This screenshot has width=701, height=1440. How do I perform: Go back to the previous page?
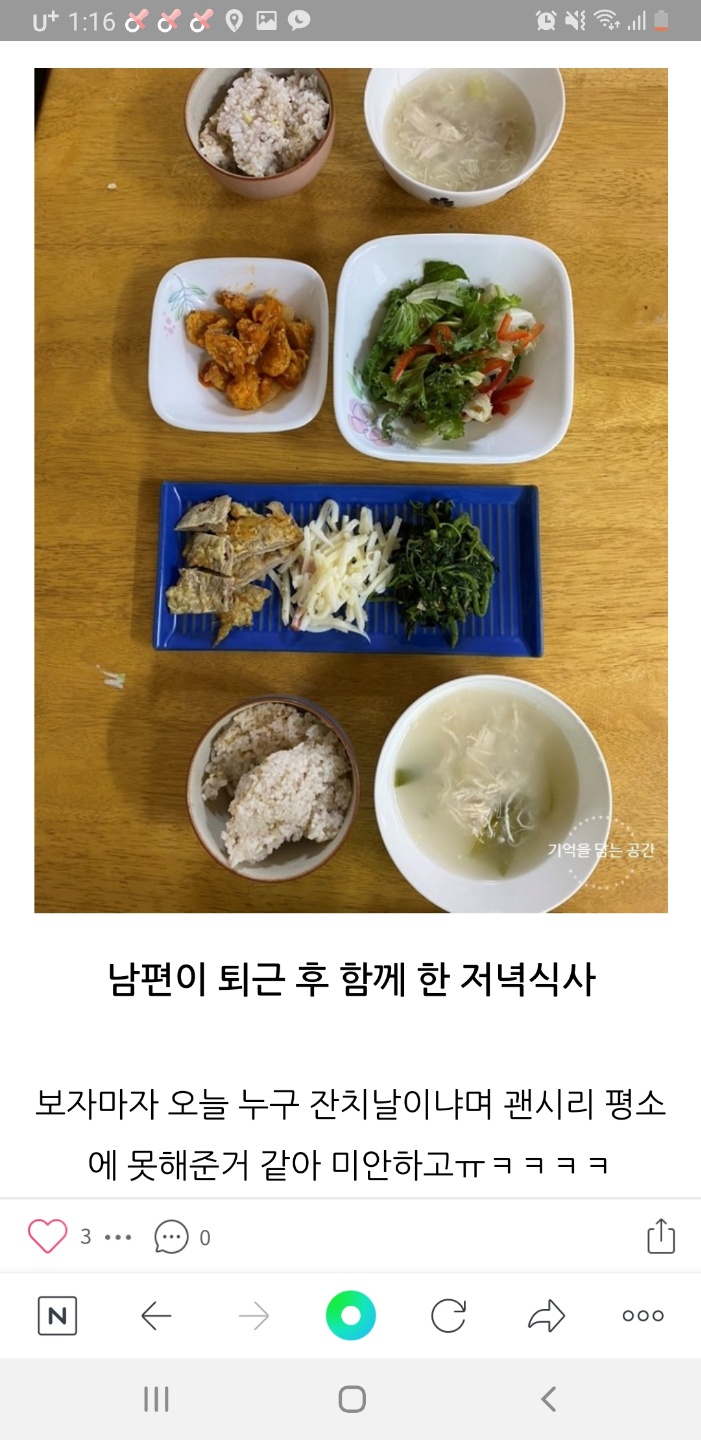[x=156, y=1316]
